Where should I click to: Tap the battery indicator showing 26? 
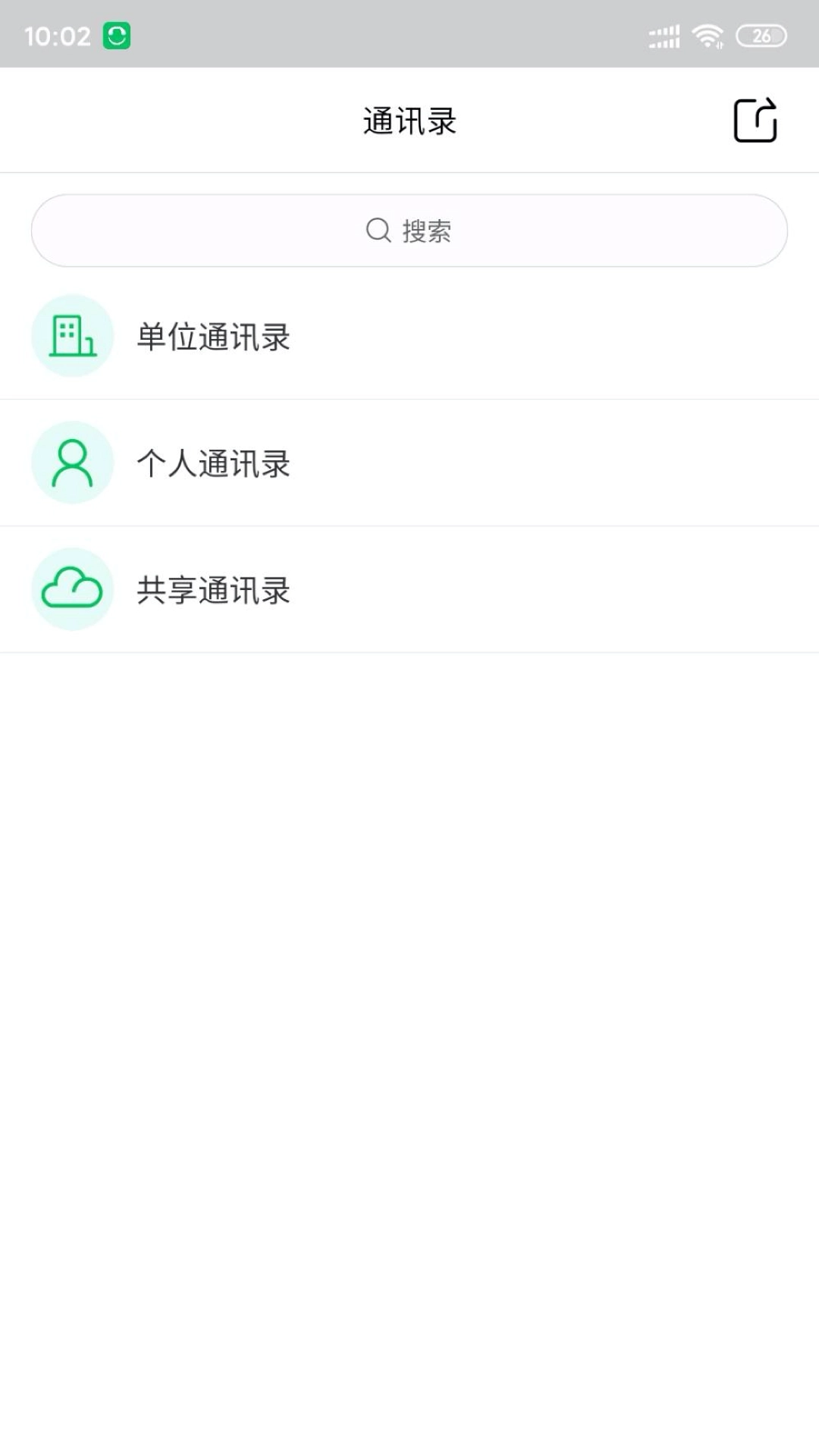[x=761, y=33]
